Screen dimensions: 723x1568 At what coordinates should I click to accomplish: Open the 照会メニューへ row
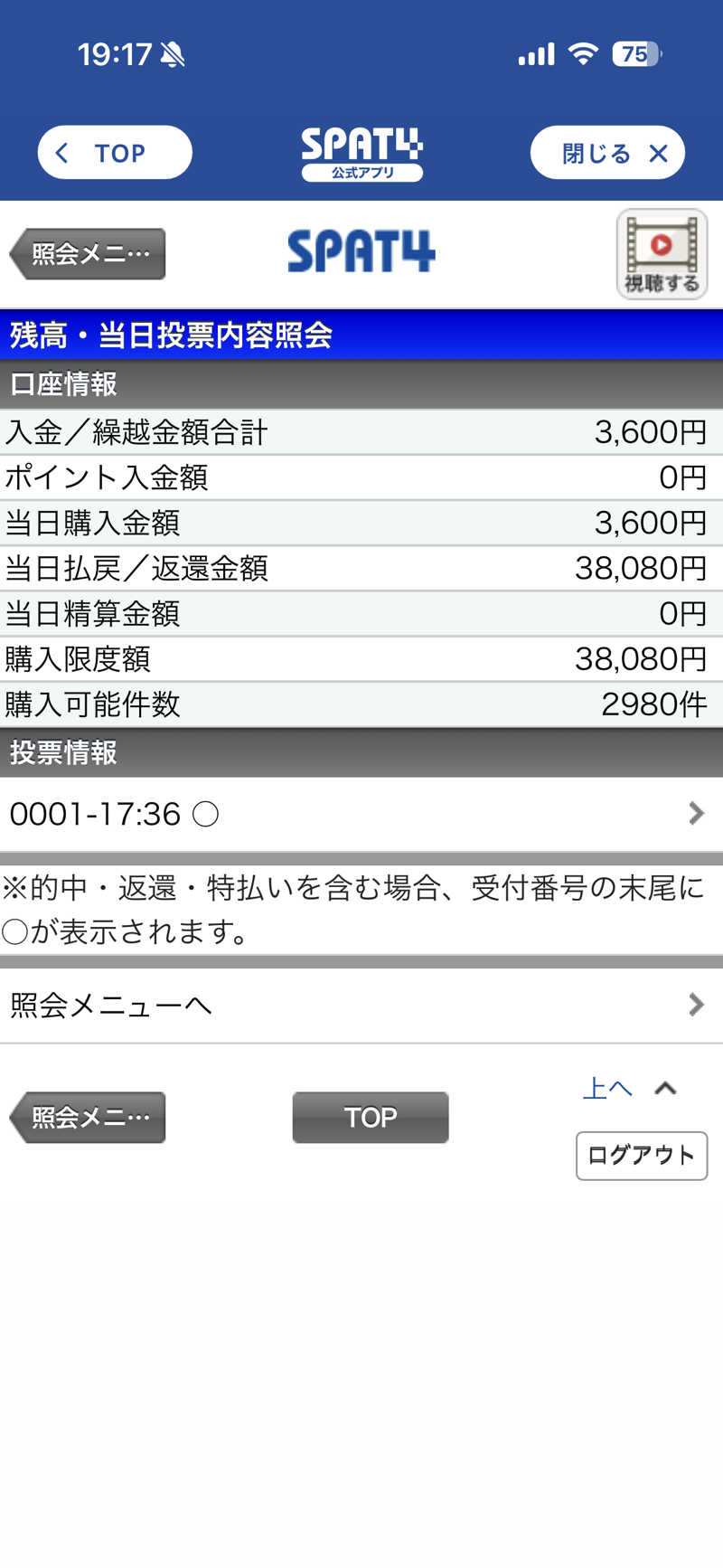tap(361, 1006)
